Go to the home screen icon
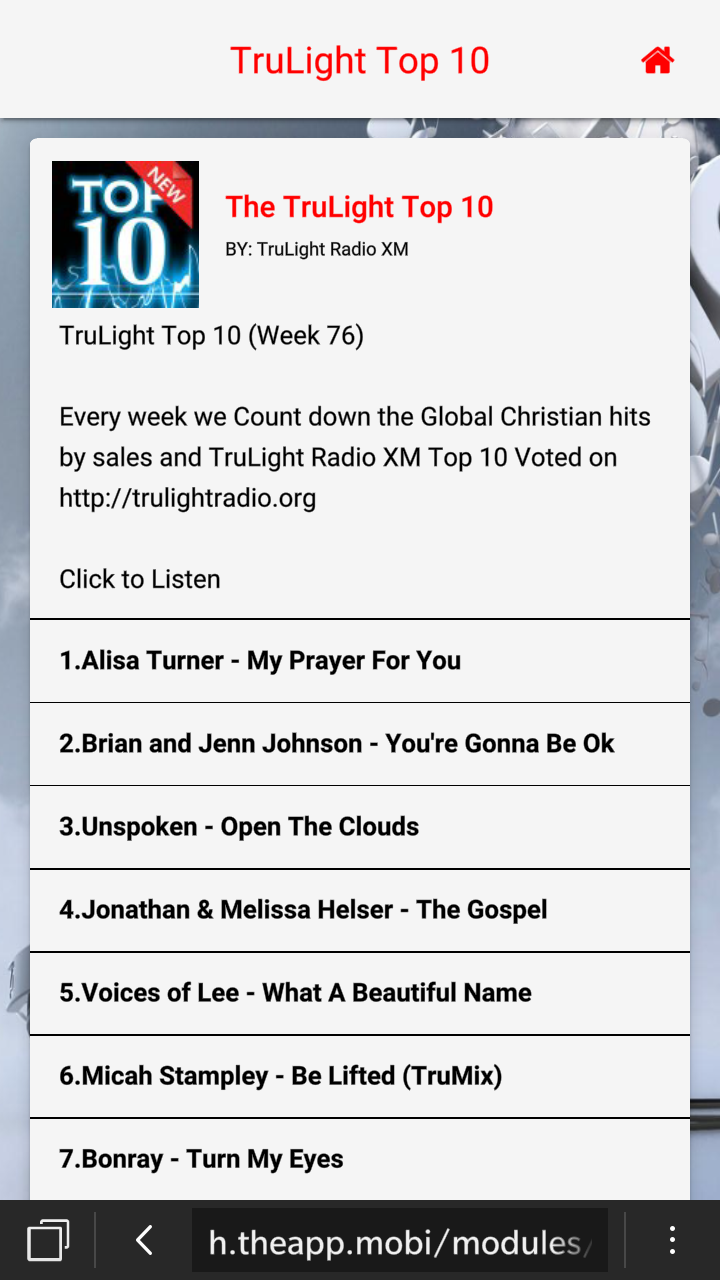The width and height of the screenshot is (720, 1280). 657,60
